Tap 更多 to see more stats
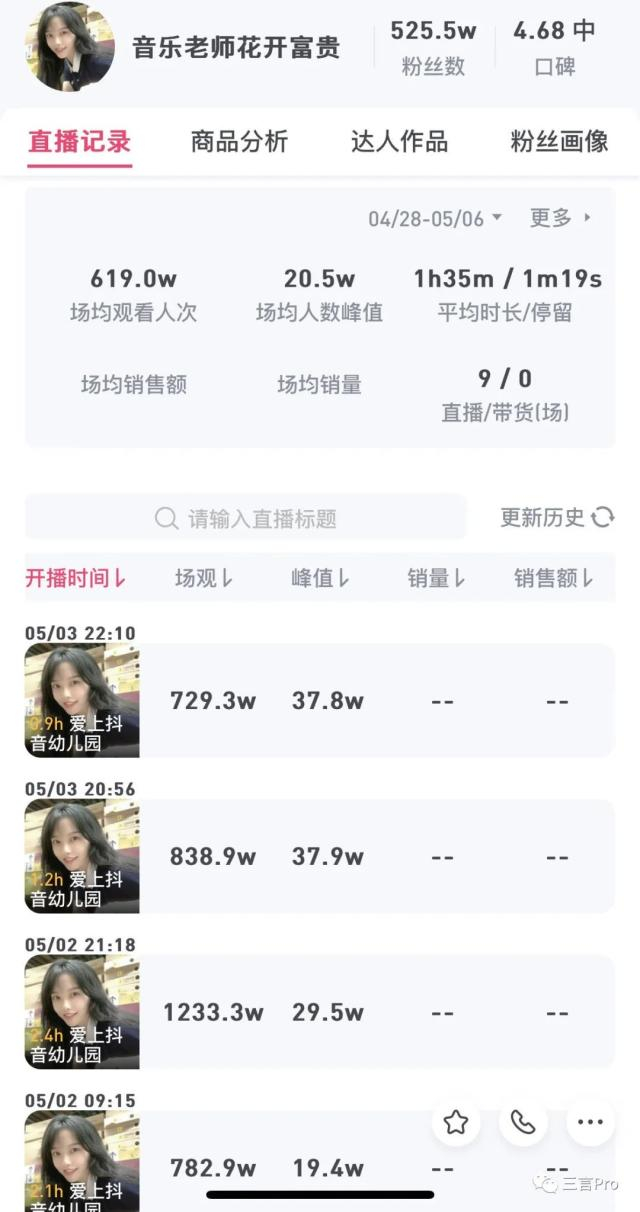The width and height of the screenshot is (640, 1212). tap(560, 218)
